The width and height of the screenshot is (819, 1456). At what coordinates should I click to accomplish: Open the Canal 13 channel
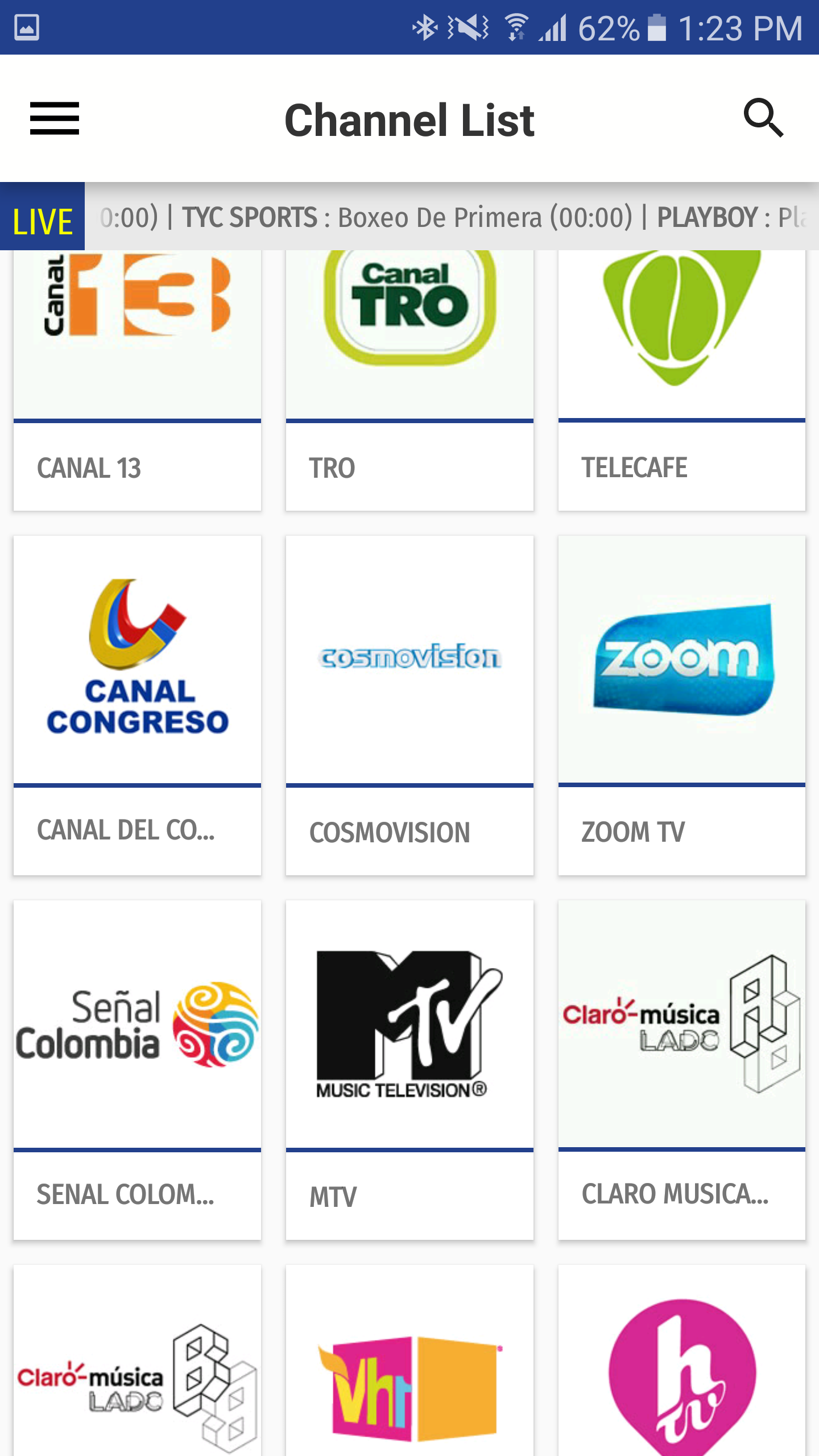(x=137, y=381)
